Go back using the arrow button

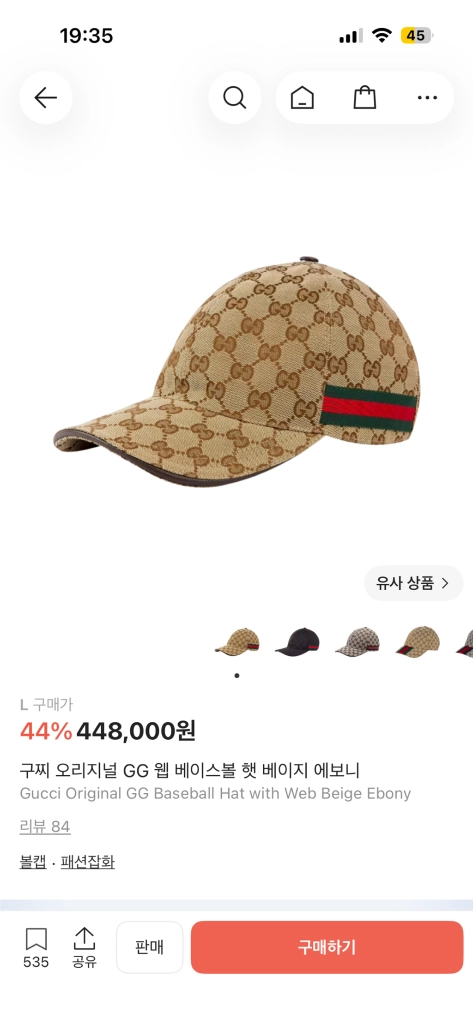coord(46,98)
